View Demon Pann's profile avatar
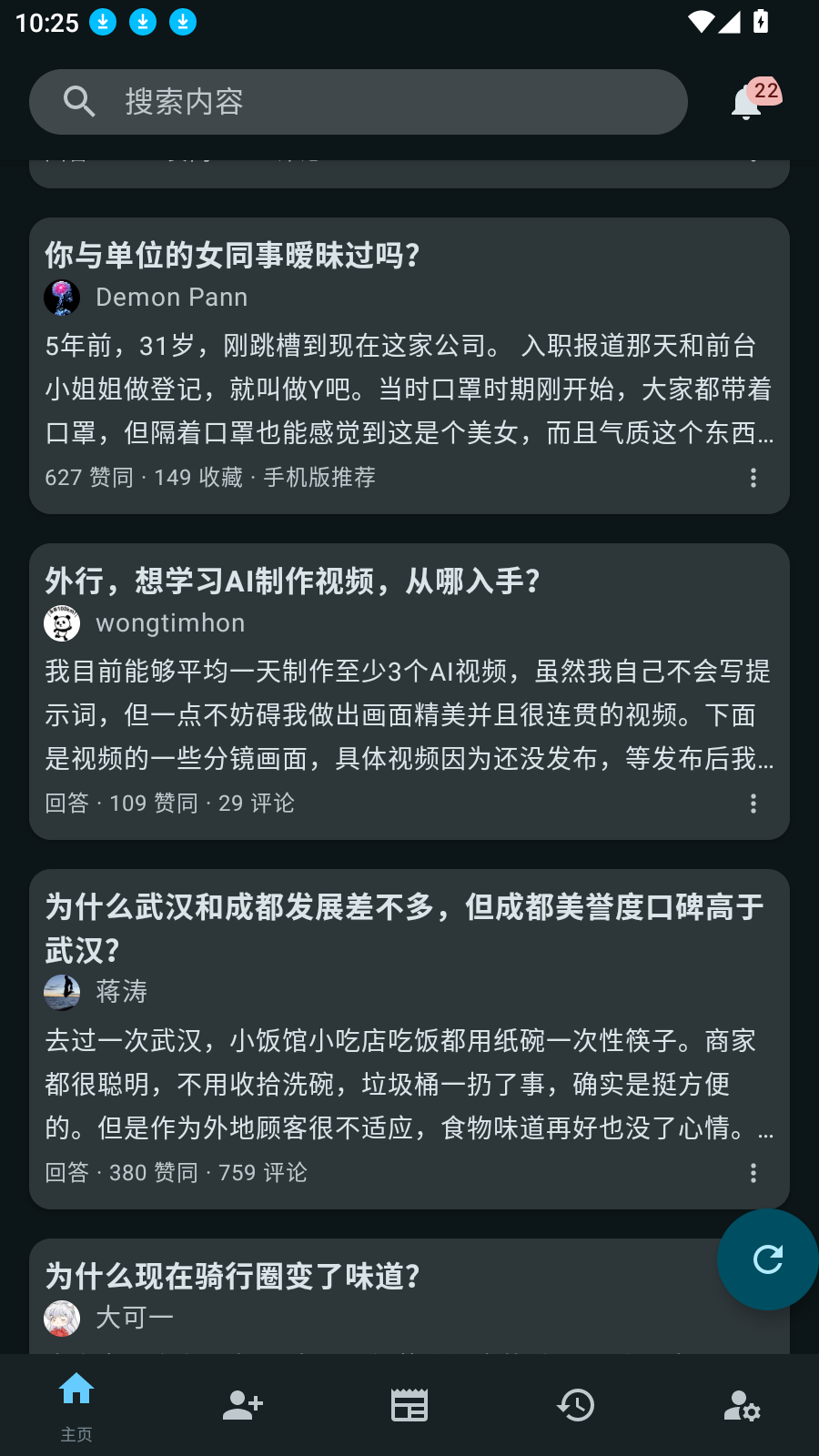819x1456 pixels. [x=62, y=297]
